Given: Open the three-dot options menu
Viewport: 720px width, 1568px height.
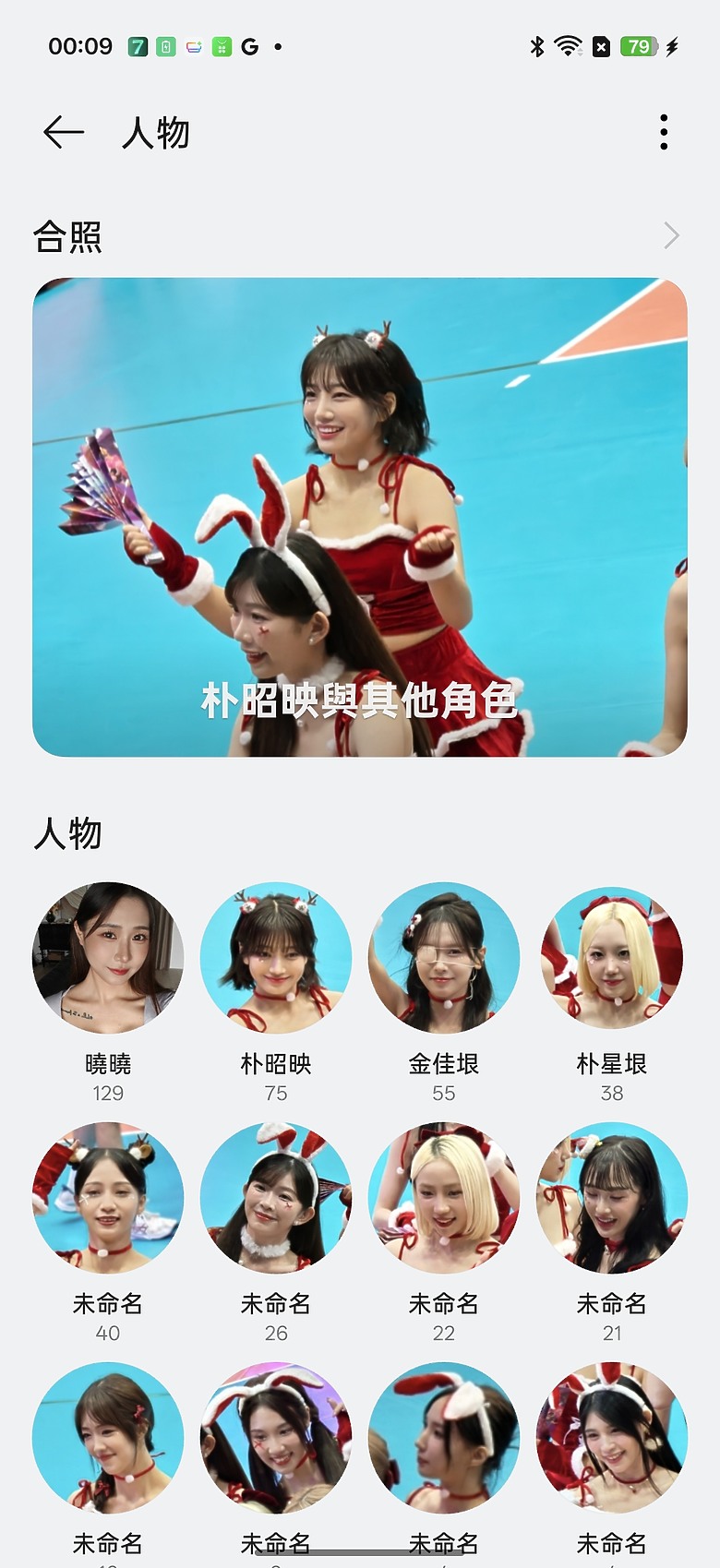Looking at the screenshot, I should click(663, 133).
